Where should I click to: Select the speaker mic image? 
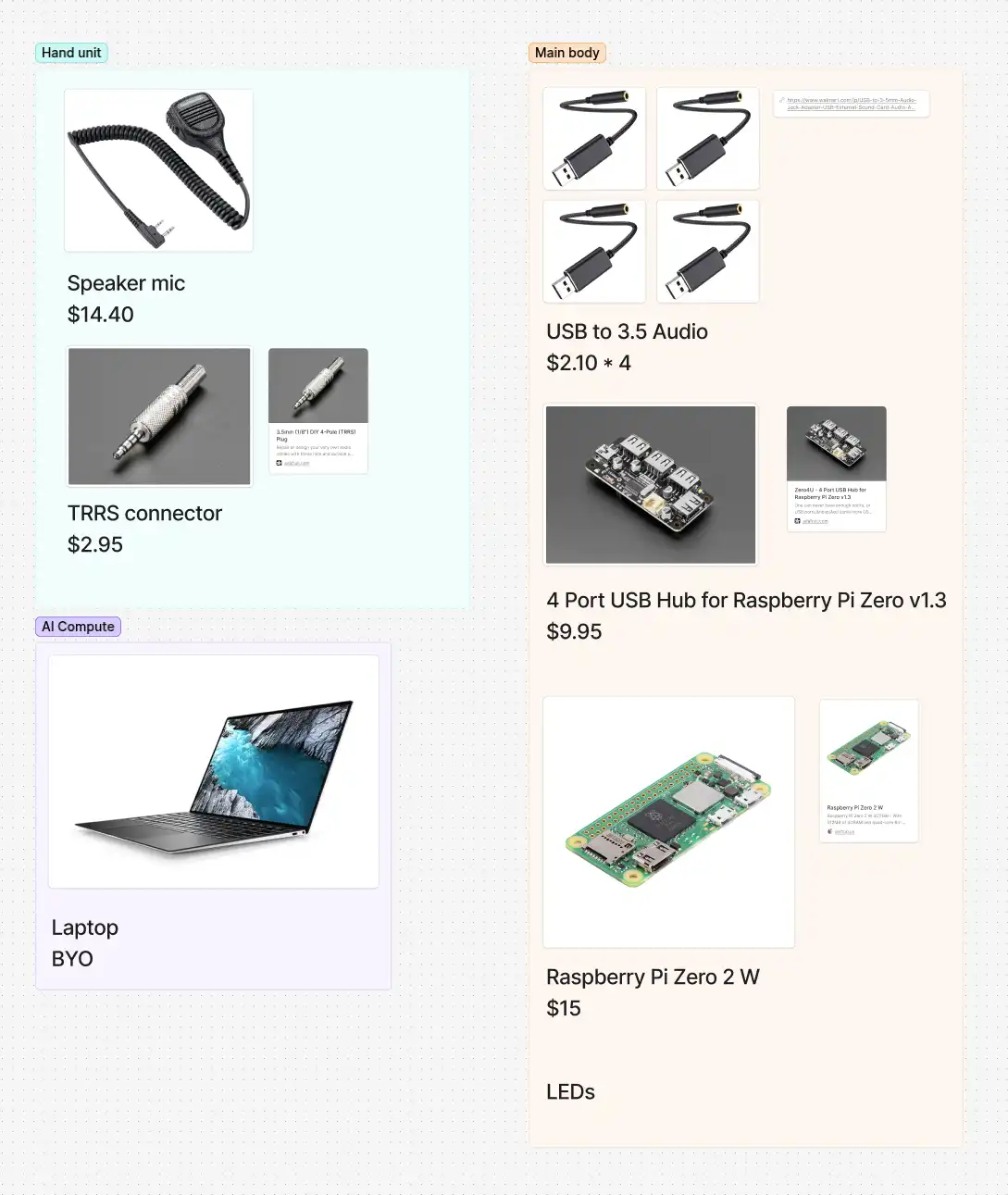[x=158, y=170]
